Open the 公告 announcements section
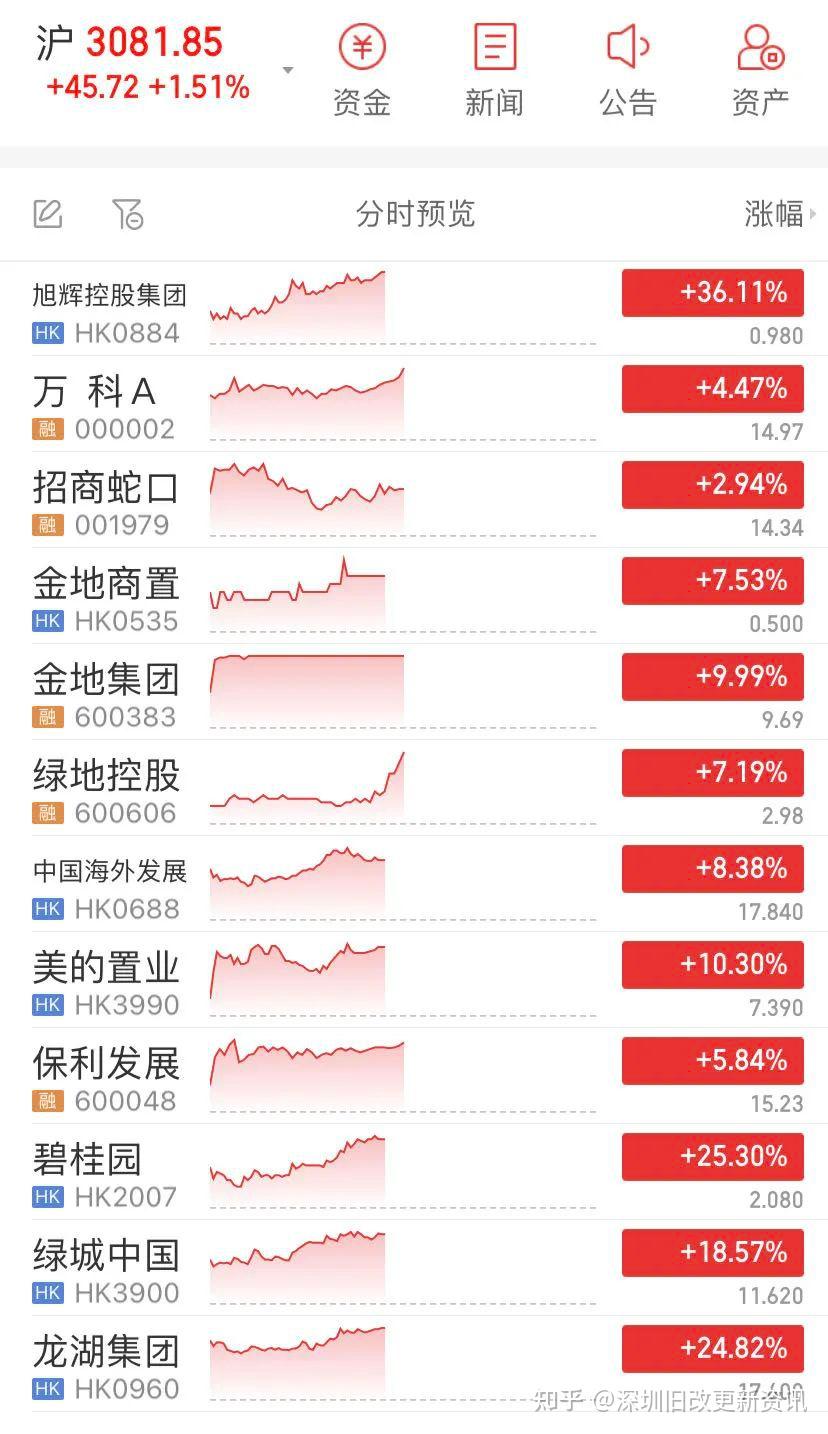 pos(628,70)
